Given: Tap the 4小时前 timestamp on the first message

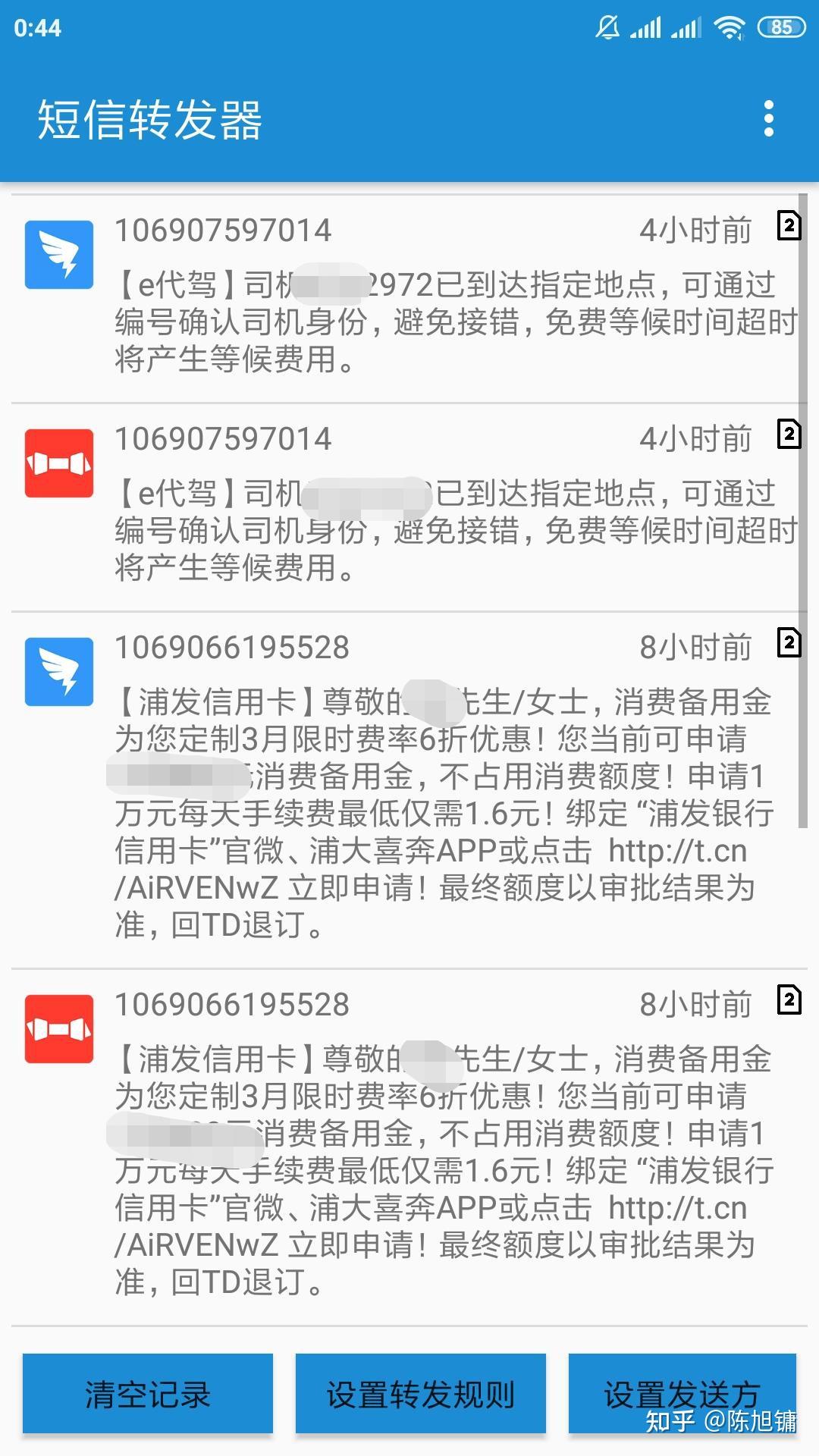Looking at the screenshot, I should tap(695, 229).
